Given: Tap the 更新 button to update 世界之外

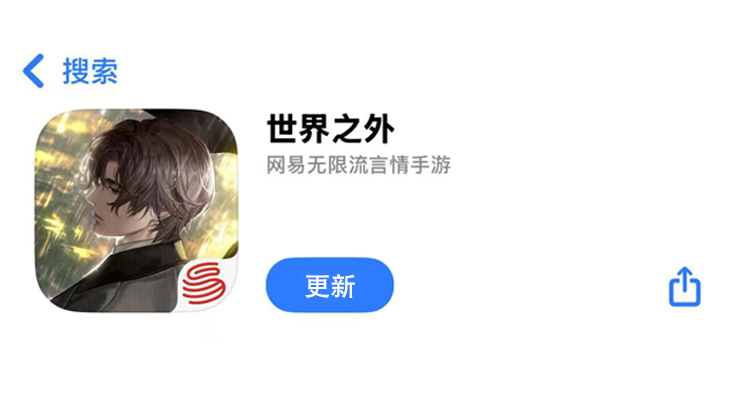Looking at the screenshot, I should (x=329, y=286).
